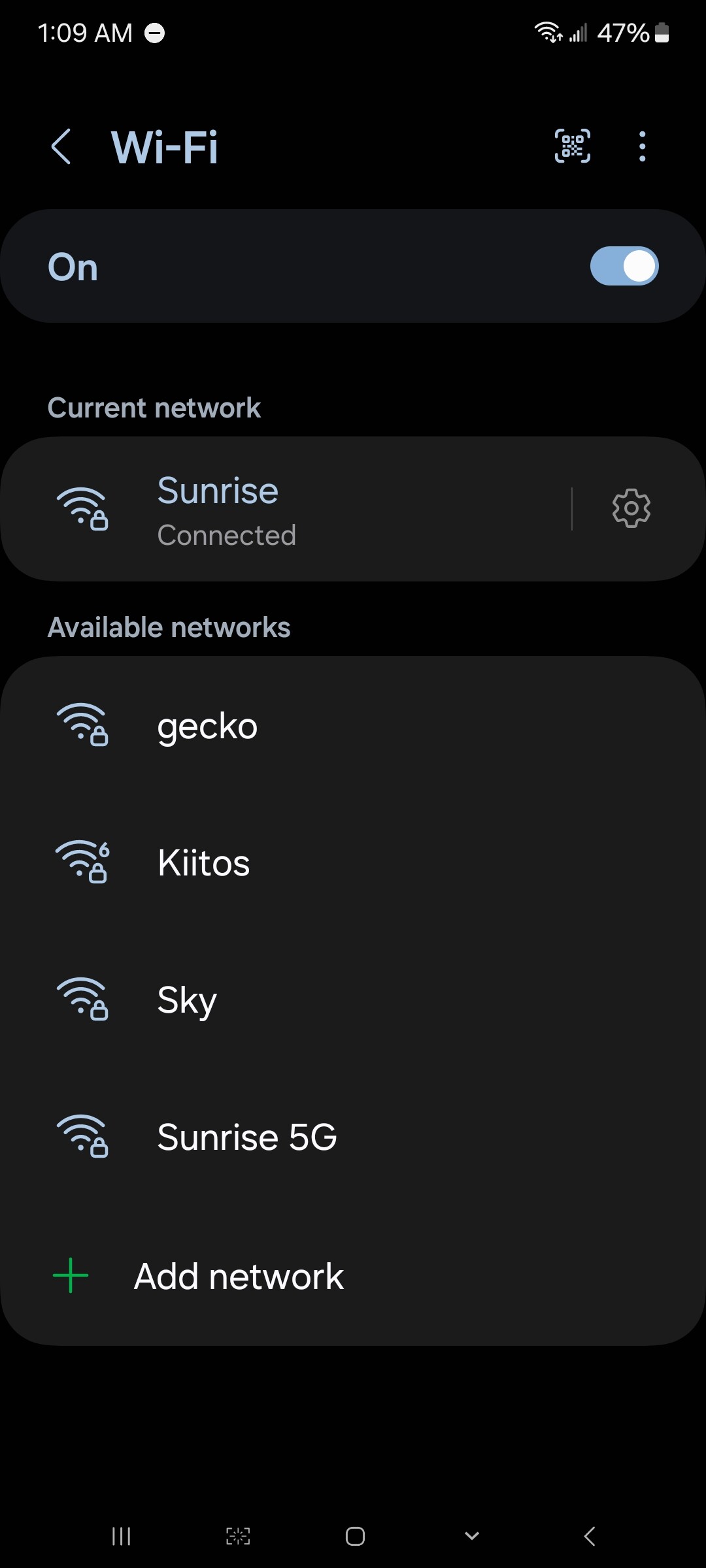Go to the home screen

[x=355, y=1536]
